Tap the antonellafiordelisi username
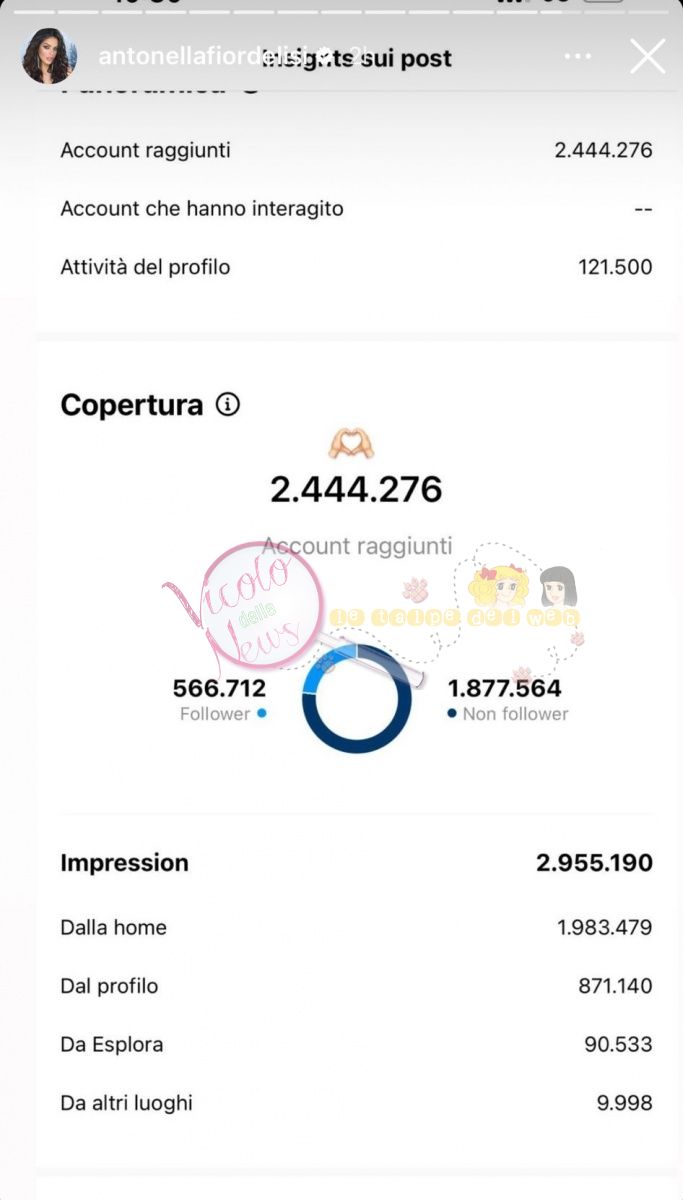The width and height of the screenshot is (683, 1200). 206,57
